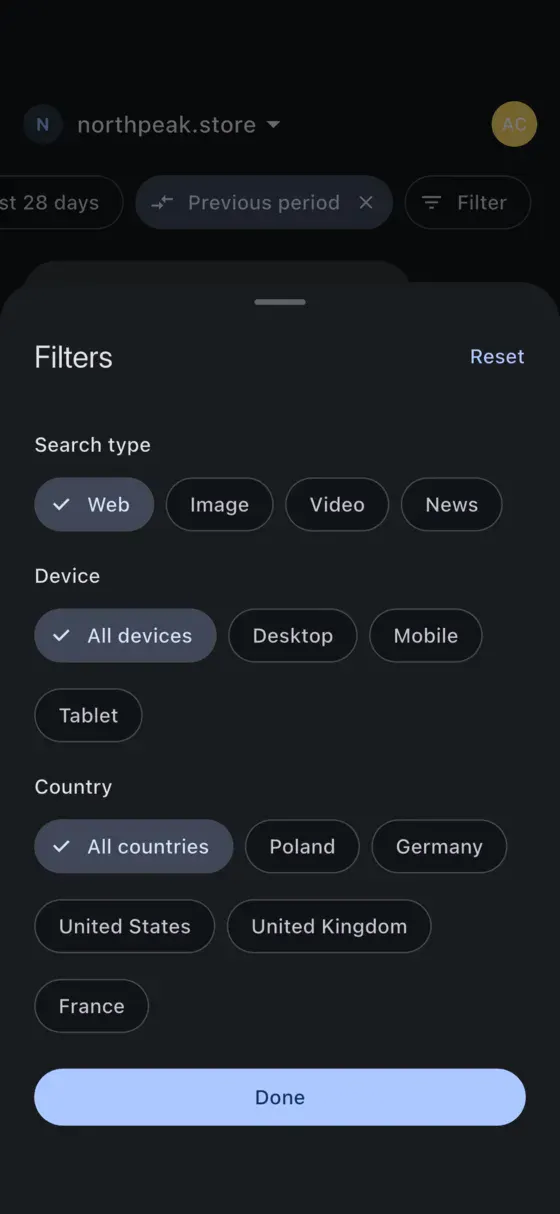Remove the Previous period comparison chip
The height and width of the screenshot is (1214, 560).
tap(366, 203)
